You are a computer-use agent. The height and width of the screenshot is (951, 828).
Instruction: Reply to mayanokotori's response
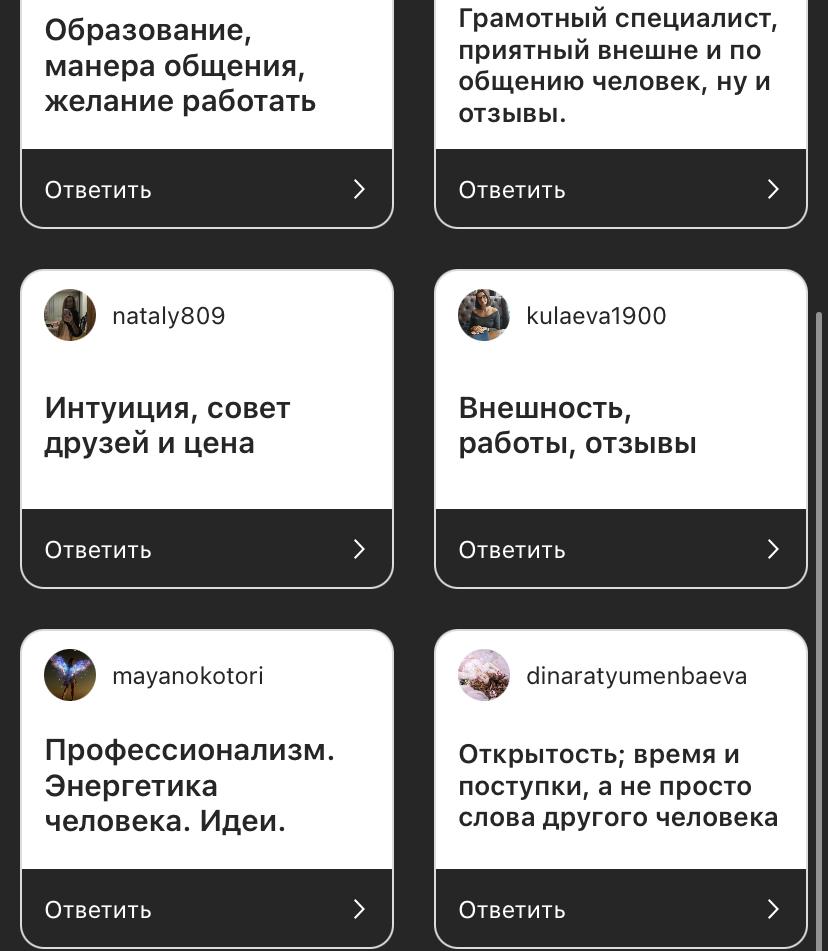point(207,908)
